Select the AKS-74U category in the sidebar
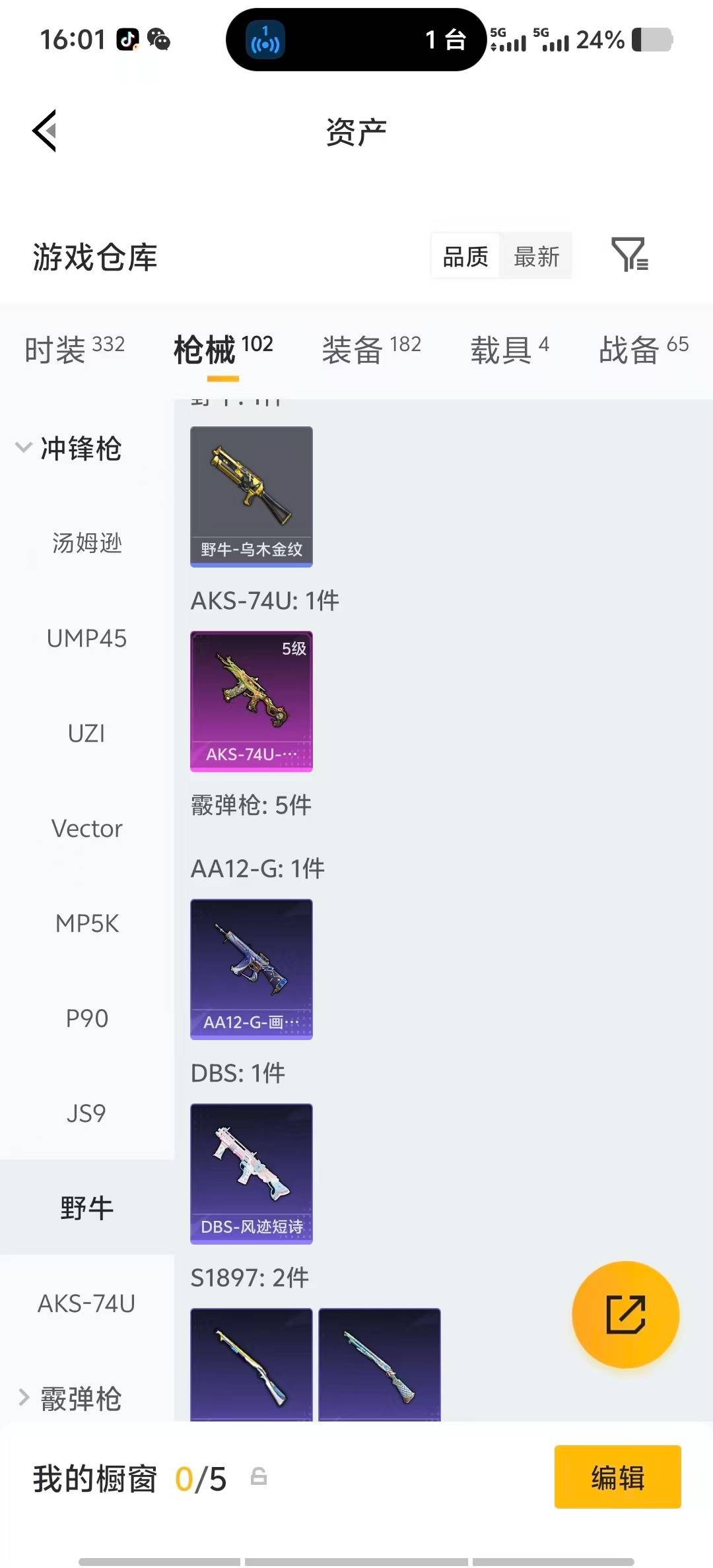Screen dimensions: 713x1568 [86, 1303]
